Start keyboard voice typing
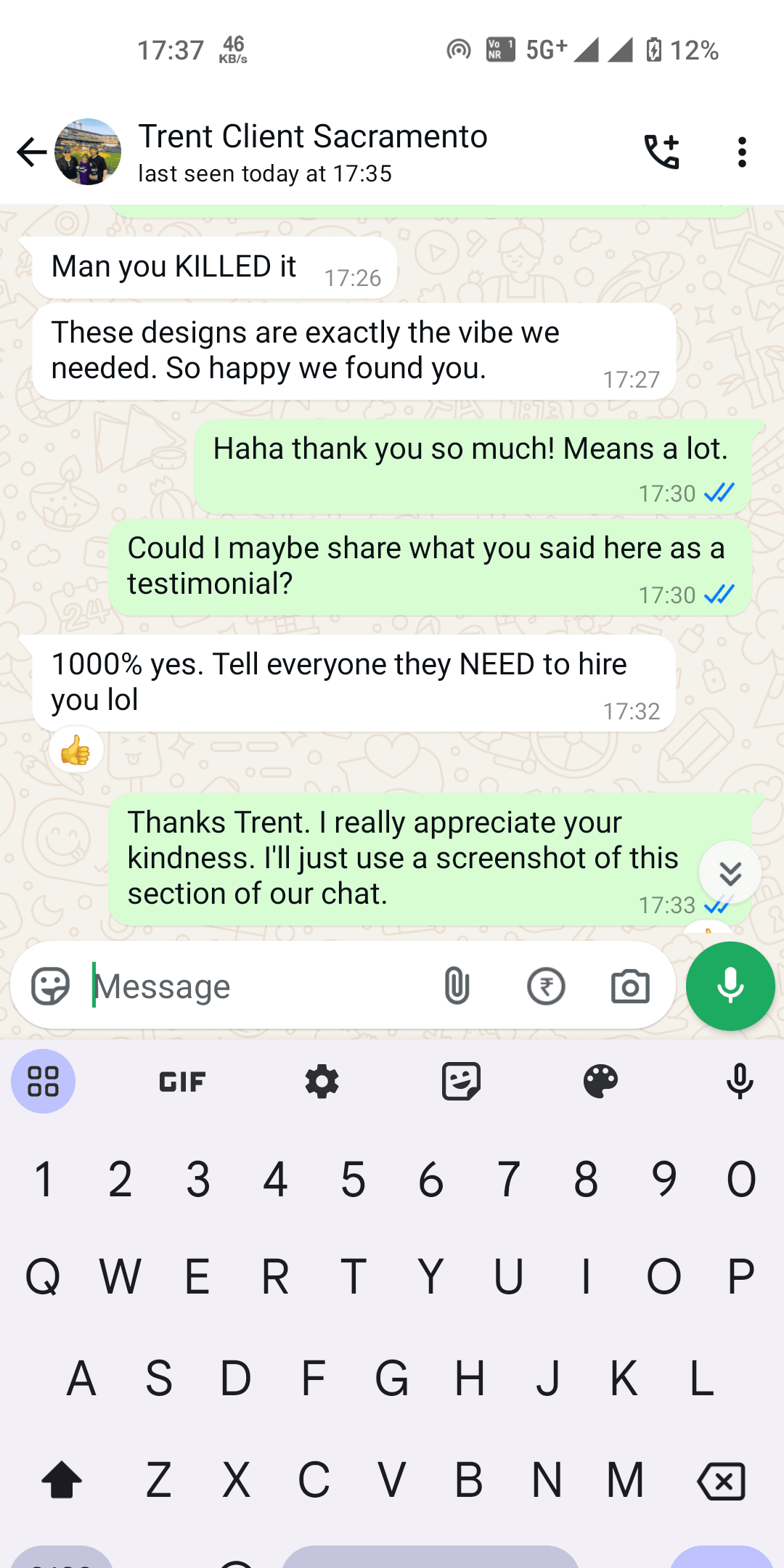 click(740, 1082)
